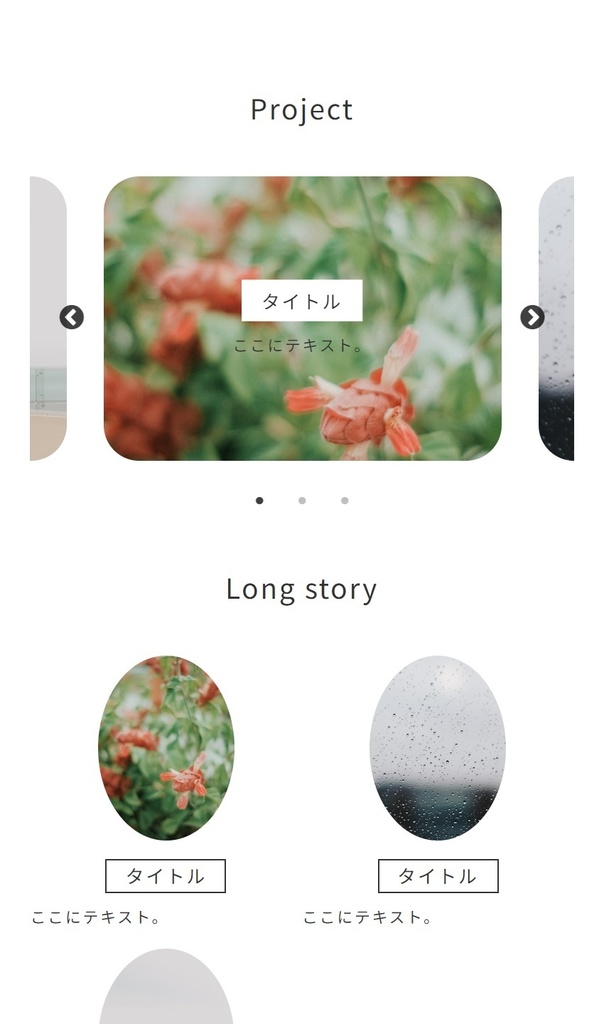Image resolution: width=604 pixels, height=1024 pixels.
Task: Open the oval flower photo story
Action: pyautogui.click(x=166, y=748)
